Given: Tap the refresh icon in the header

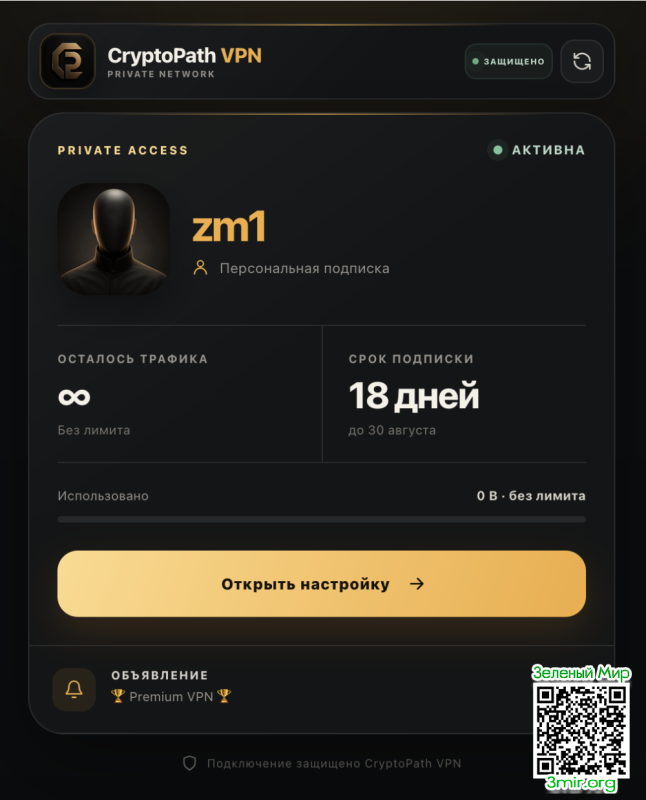Looking at the screenshot, I should [582, 61].
